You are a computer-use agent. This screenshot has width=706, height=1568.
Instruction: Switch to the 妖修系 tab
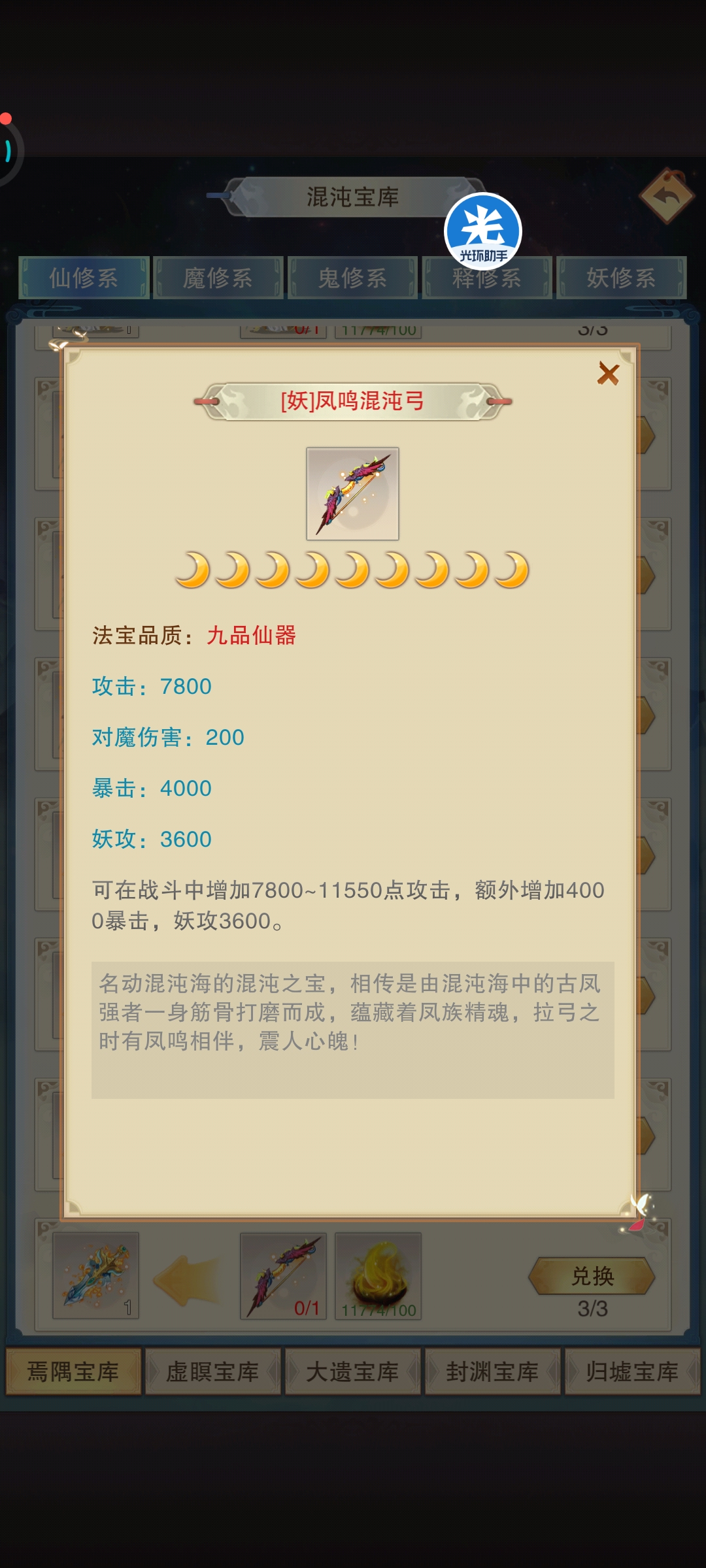(x=621, y=278)
